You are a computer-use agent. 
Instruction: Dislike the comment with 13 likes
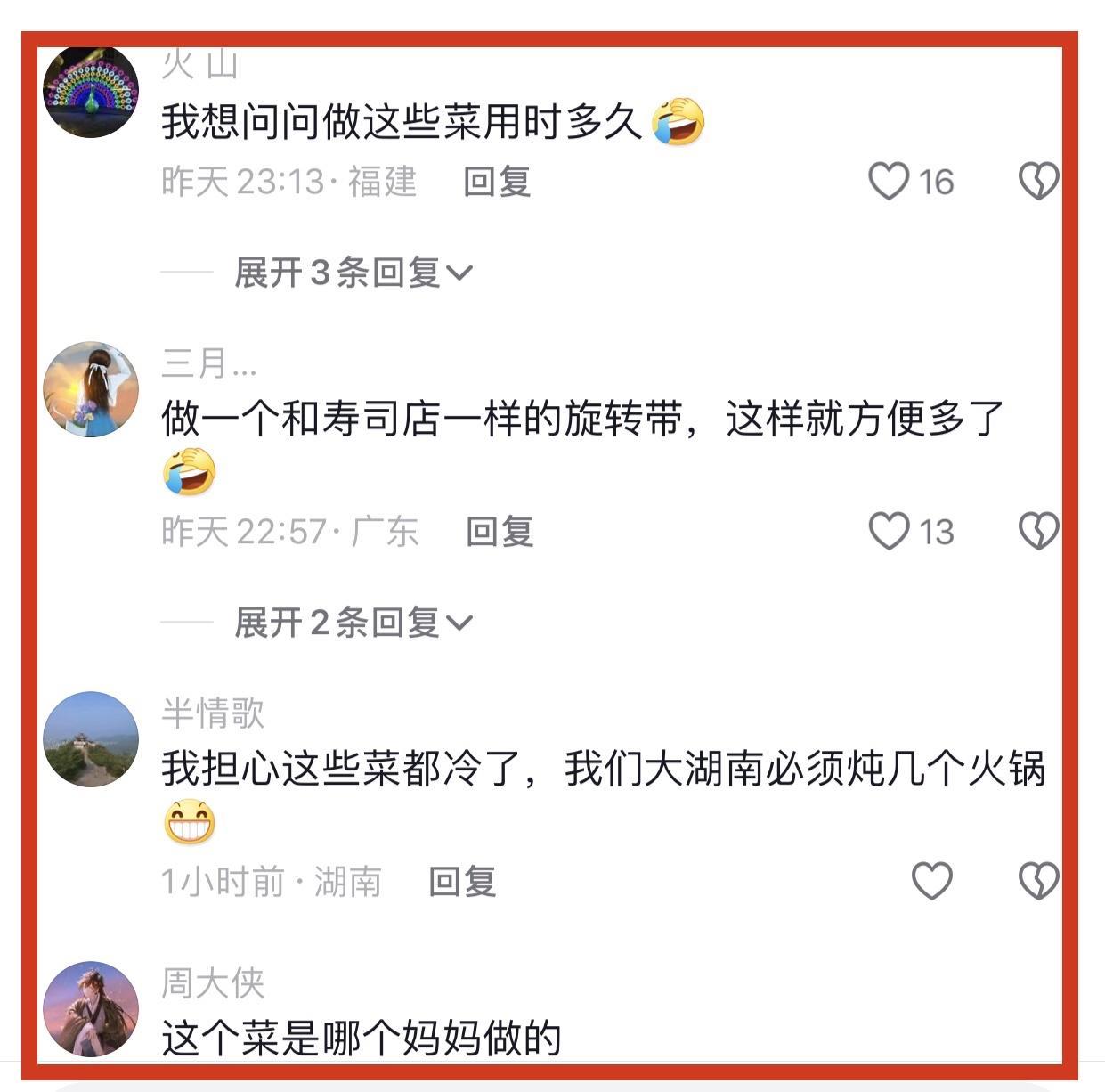1037,532
